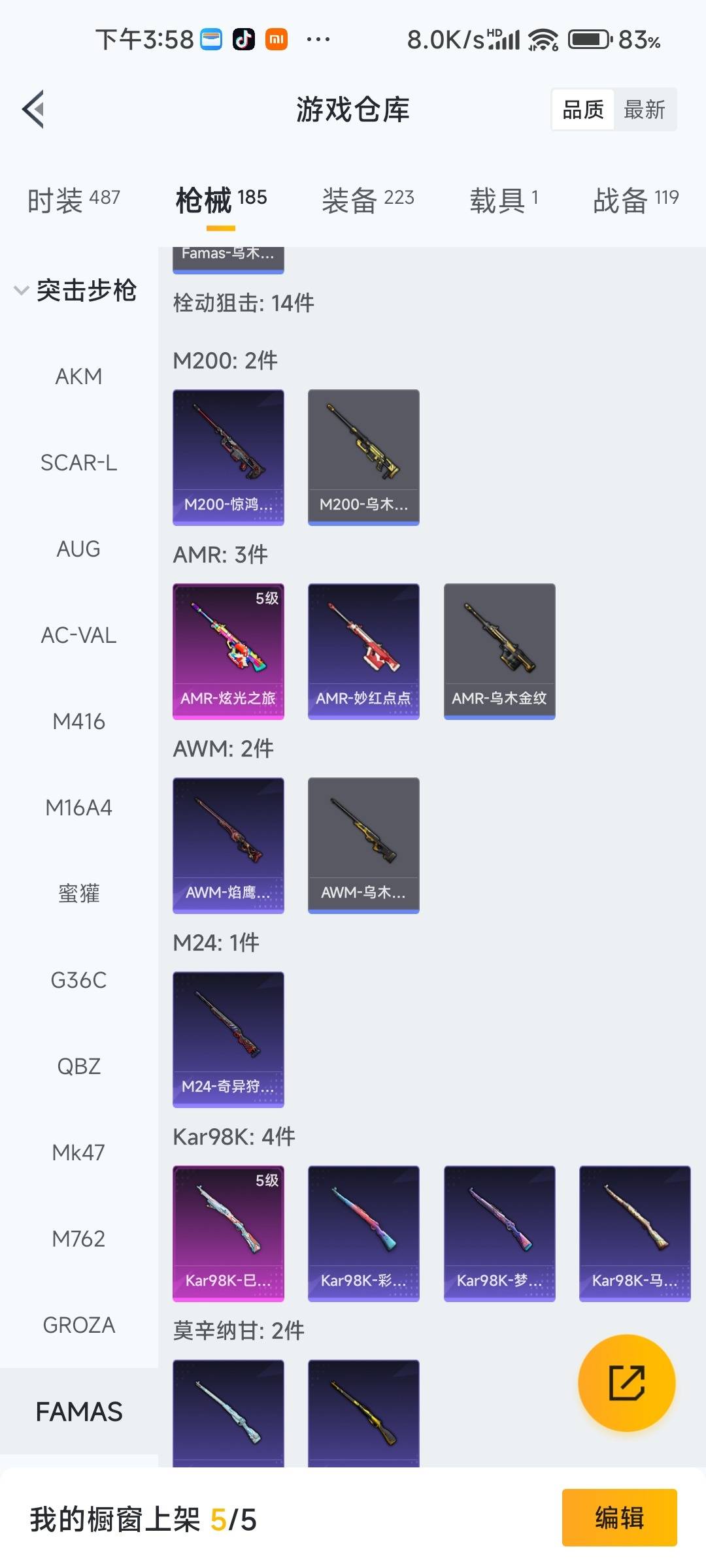Select GROZA in the sidebar
The height and width of the screenshot is (1568, 706).
pos(78,1325)
